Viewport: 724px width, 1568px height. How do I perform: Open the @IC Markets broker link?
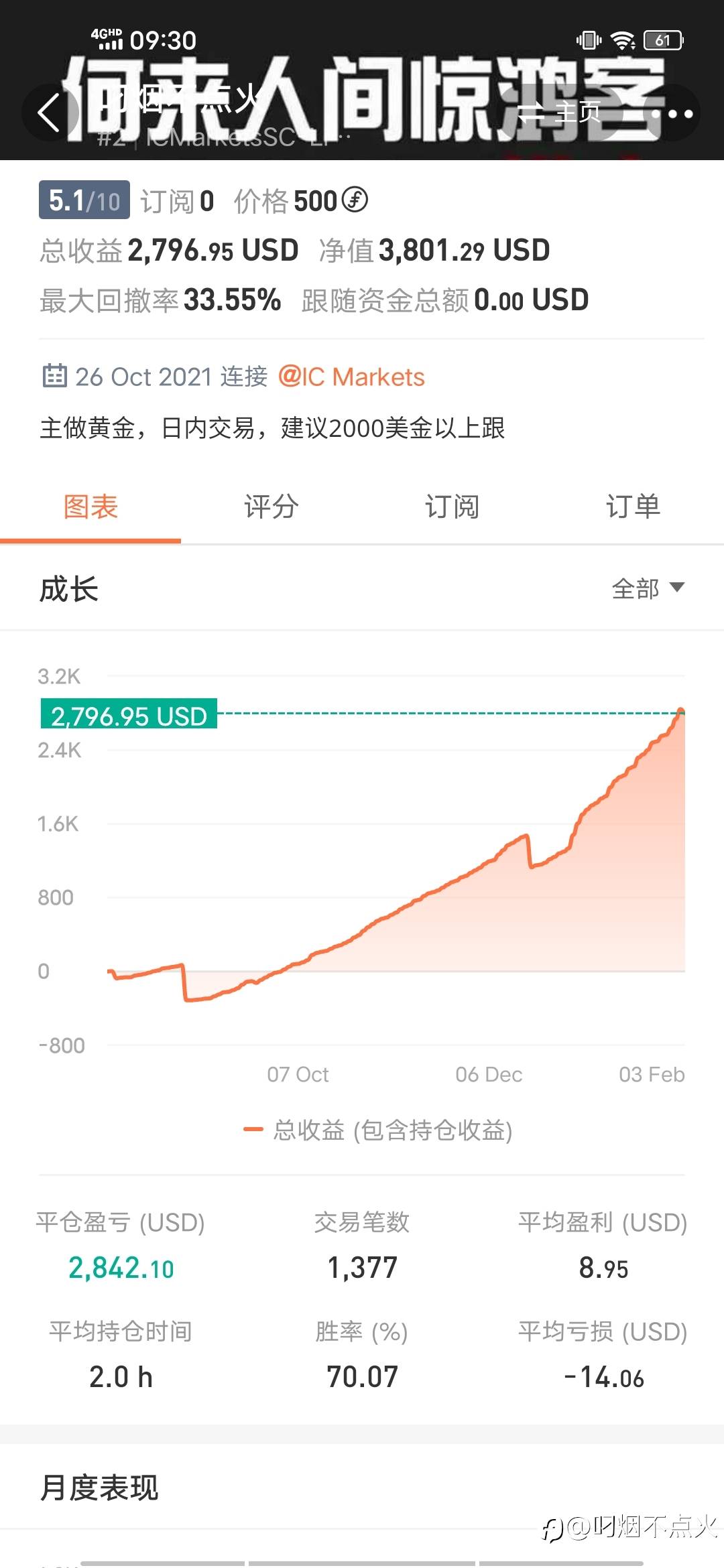pos(352,377)
